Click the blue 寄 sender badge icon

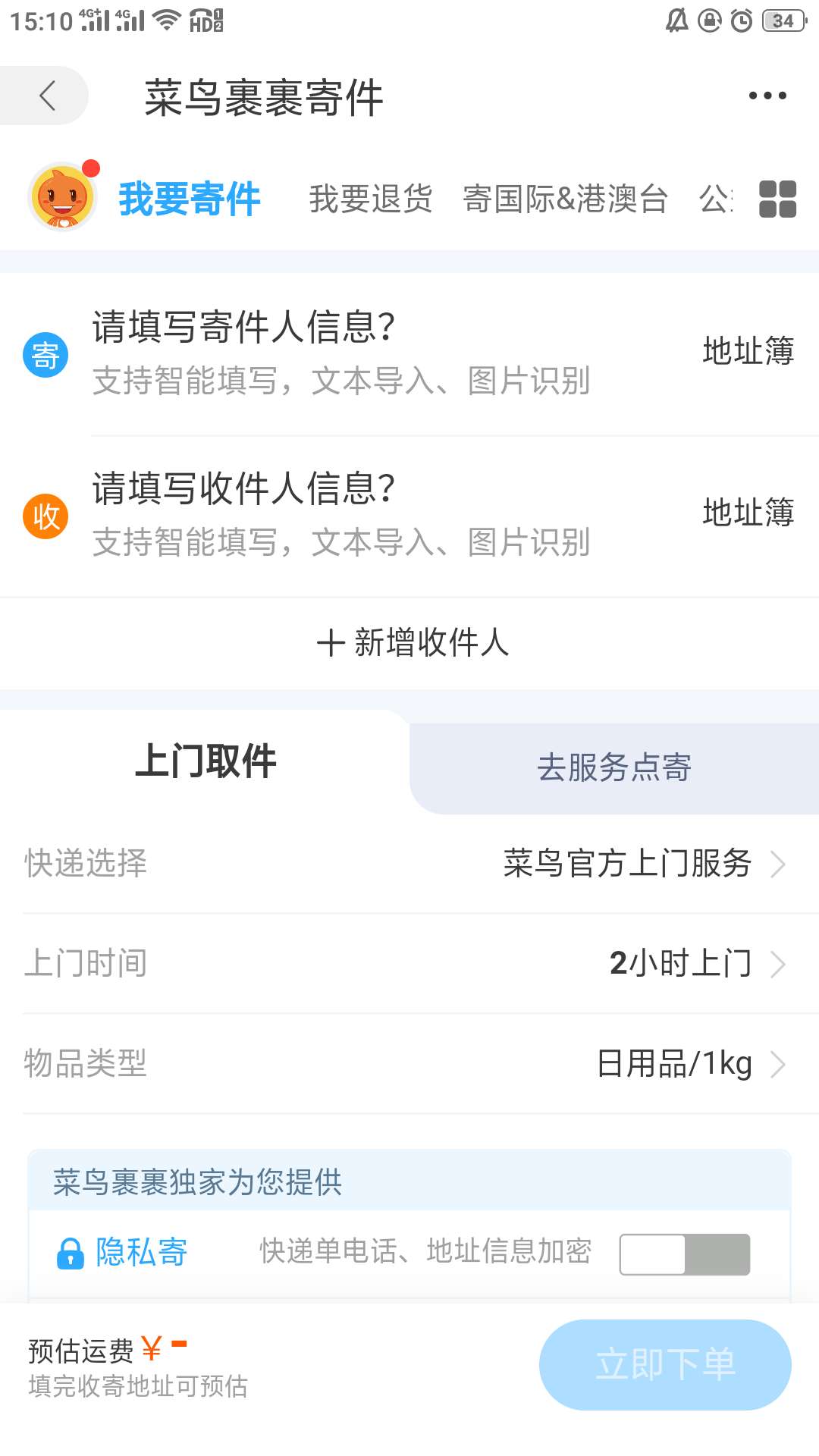pyautogui.click(x=45, y=353)
